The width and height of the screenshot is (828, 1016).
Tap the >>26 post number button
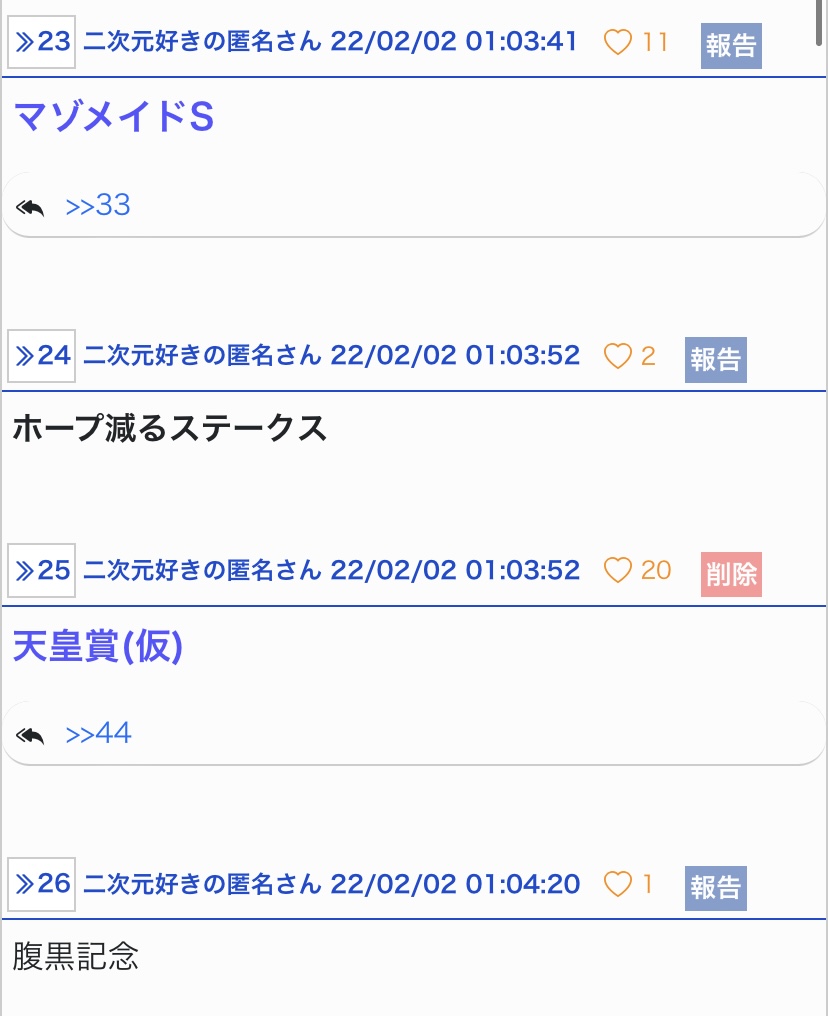click(x=41, y=884)
